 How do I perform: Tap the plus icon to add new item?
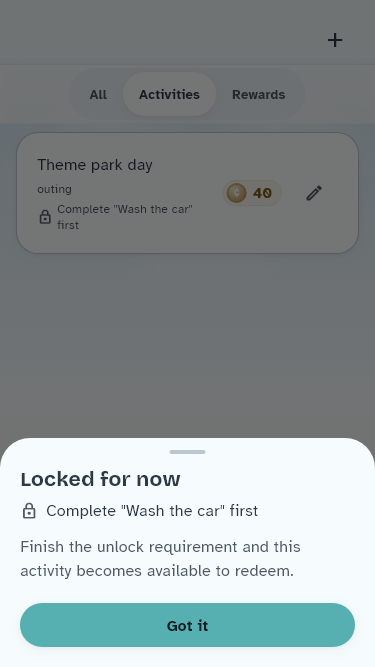point(335,40)
